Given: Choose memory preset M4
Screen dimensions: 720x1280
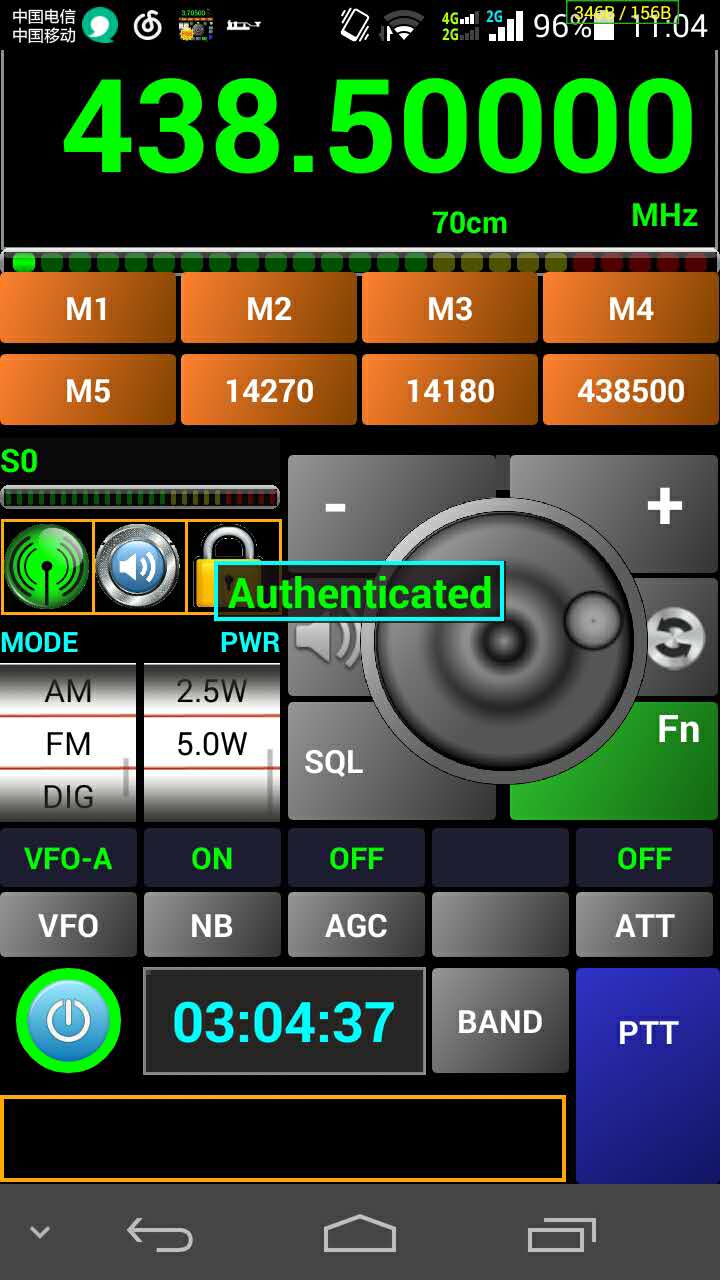Looking at the screenshot, I should point(631,309).
